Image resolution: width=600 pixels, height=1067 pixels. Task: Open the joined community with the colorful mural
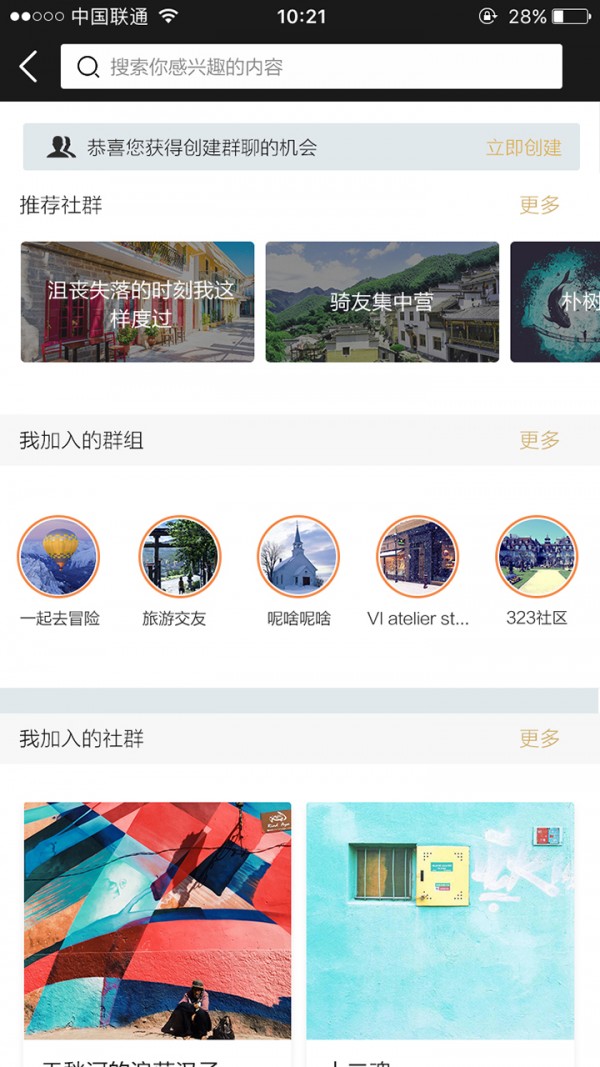click(x=158, y=922)
